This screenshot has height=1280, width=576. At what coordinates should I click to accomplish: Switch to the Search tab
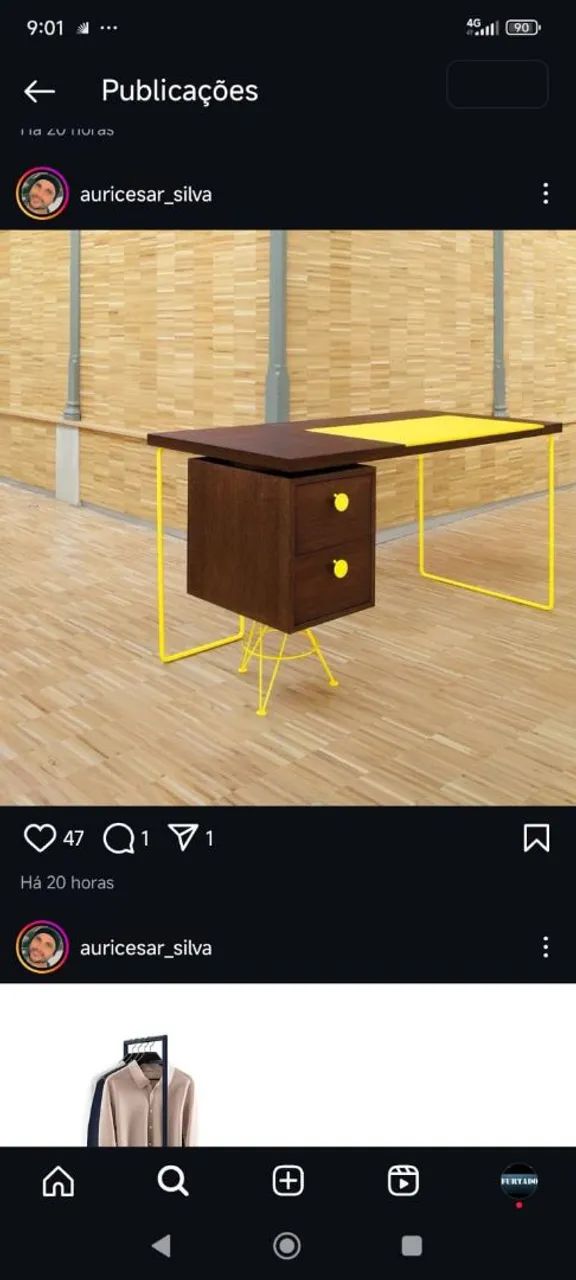tap(173, 1181)
